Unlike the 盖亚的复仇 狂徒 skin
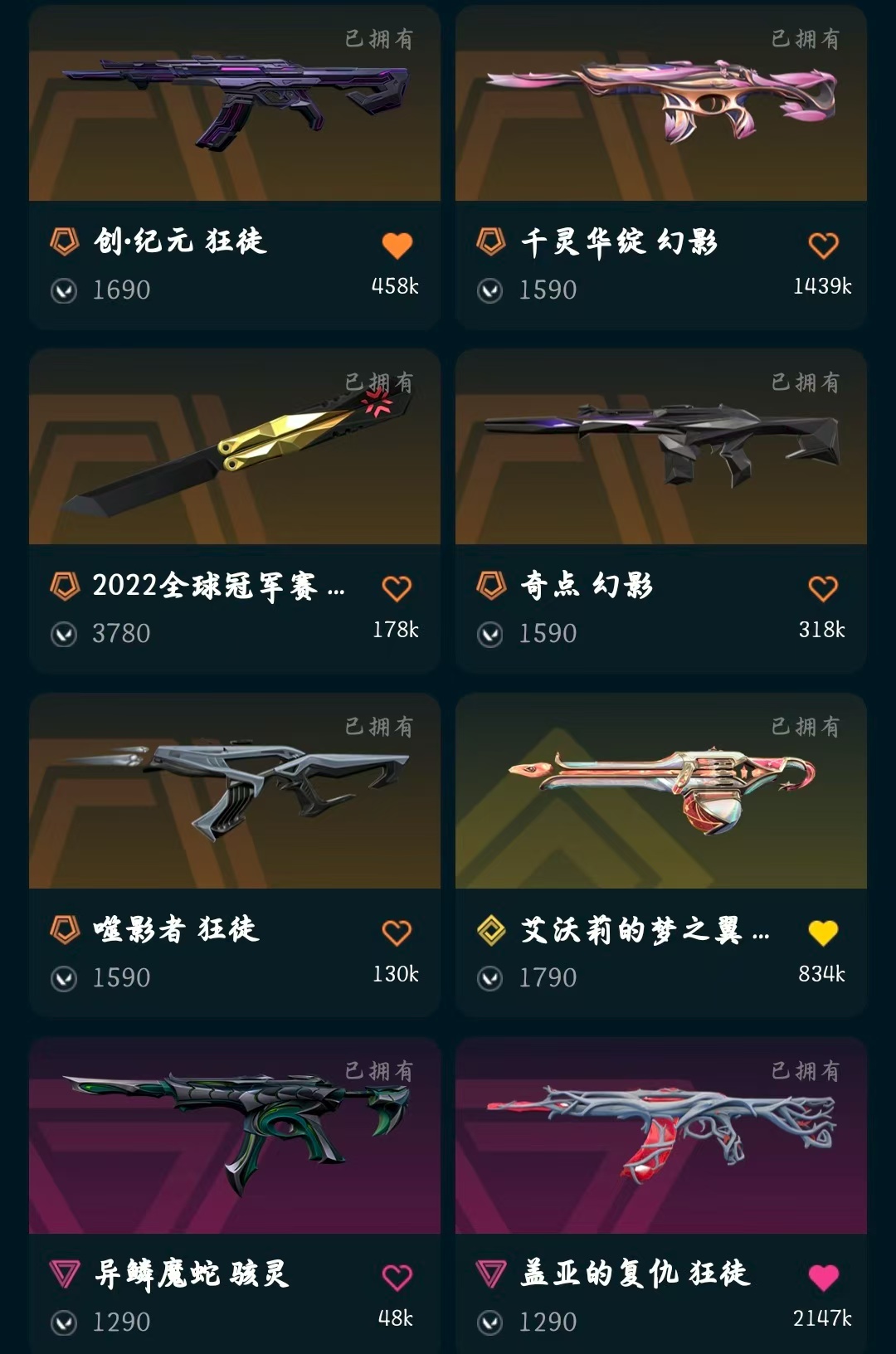Image resolution: width=896 pixels, height=1354 pixels. [x=823, y=1277]
